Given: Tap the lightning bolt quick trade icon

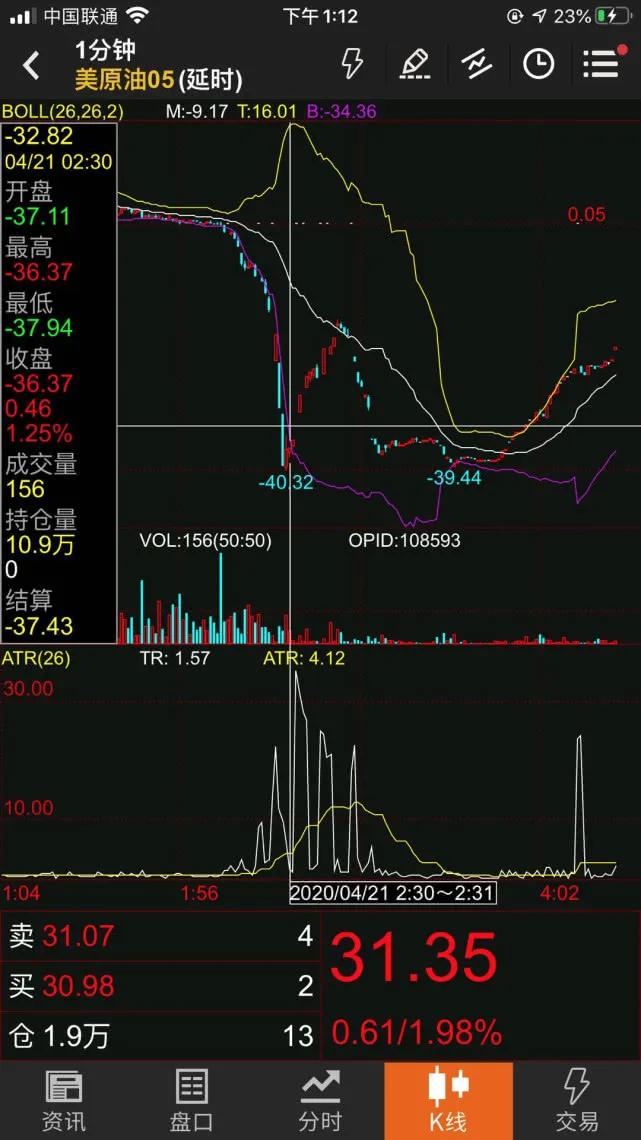Looking at the screenshot, I should tap(351, 64).
